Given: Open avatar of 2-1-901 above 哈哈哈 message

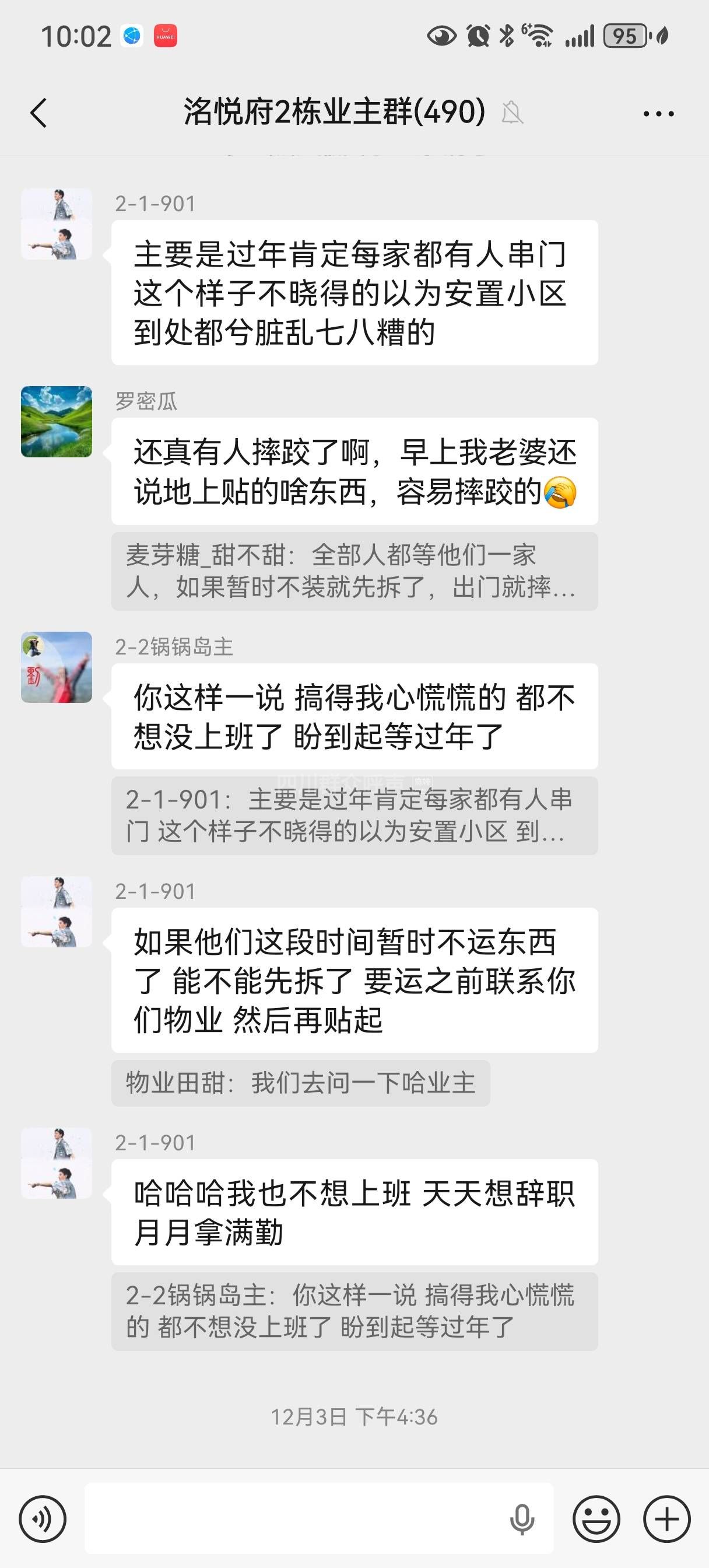Looking at the screenshot, I should click(57, 1163).
